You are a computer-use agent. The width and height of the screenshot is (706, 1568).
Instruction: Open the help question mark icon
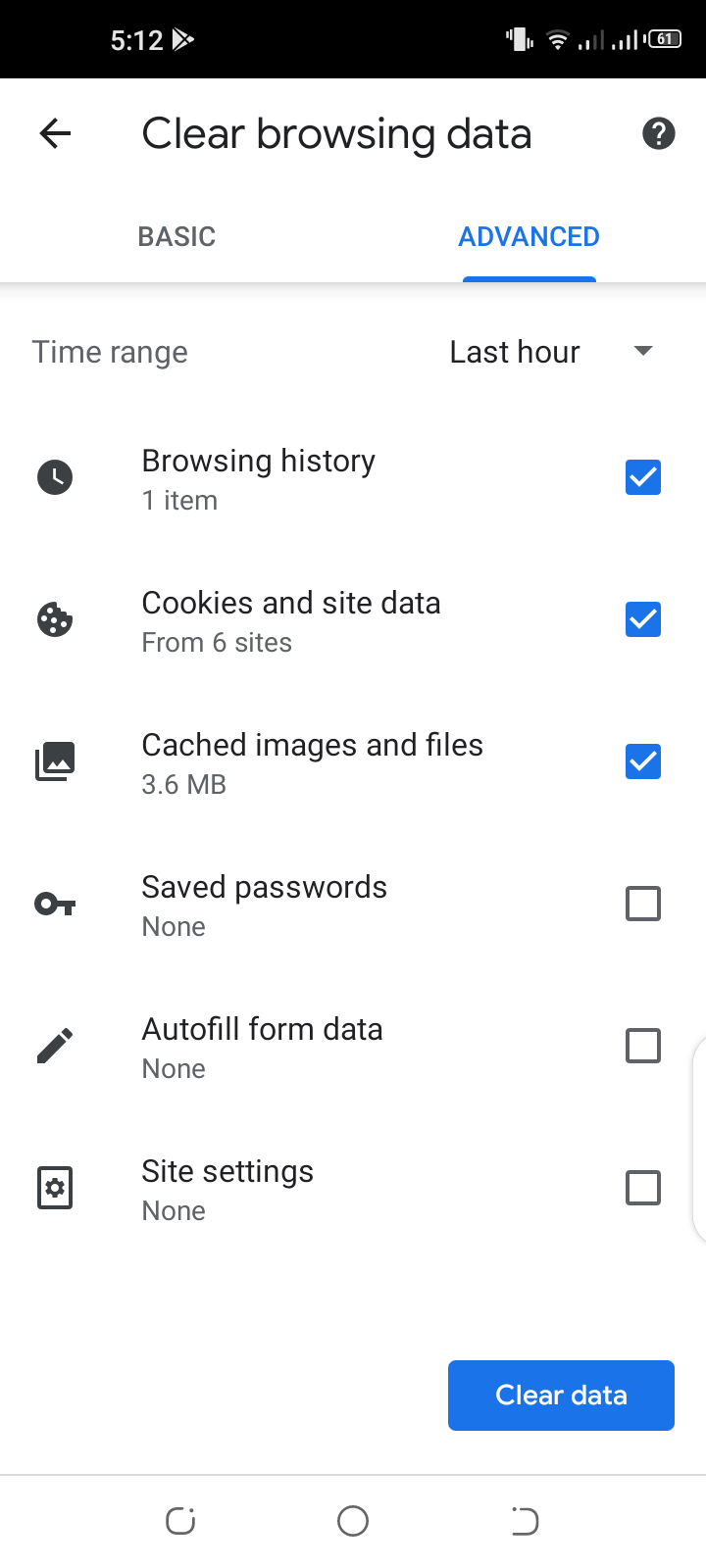[x=658, y=132]
